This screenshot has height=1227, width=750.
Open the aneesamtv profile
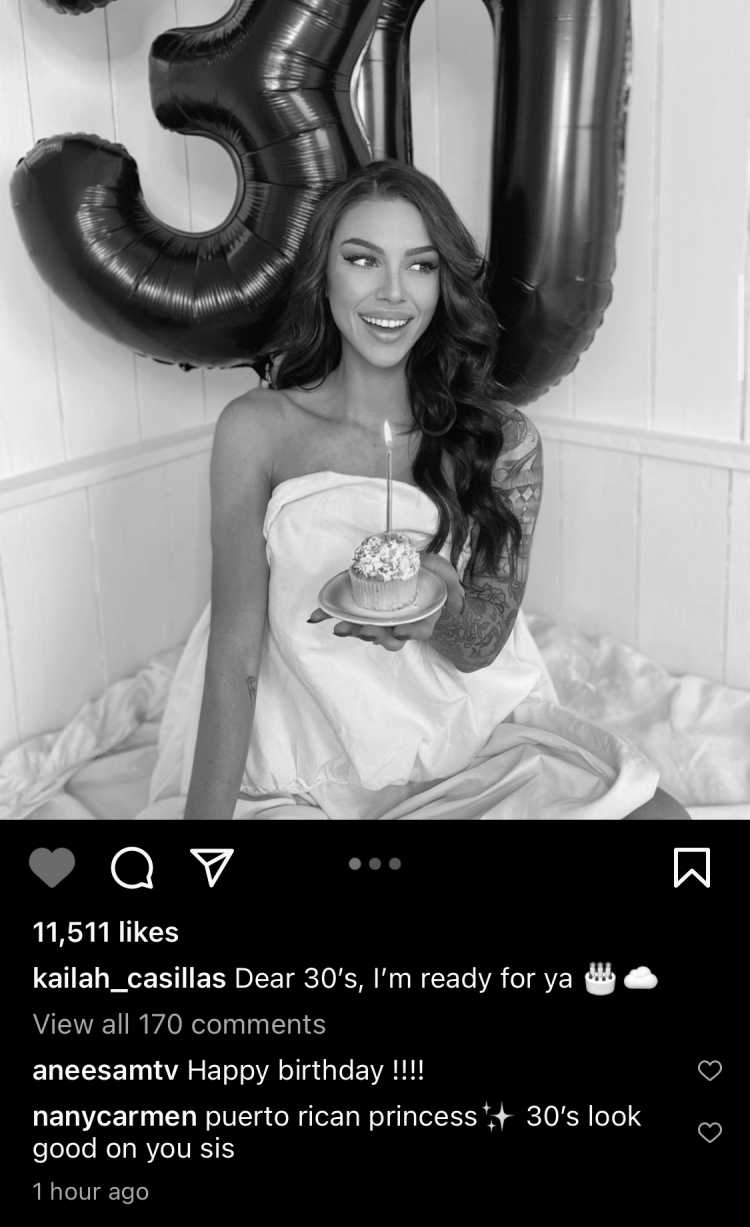[106, 1070]
